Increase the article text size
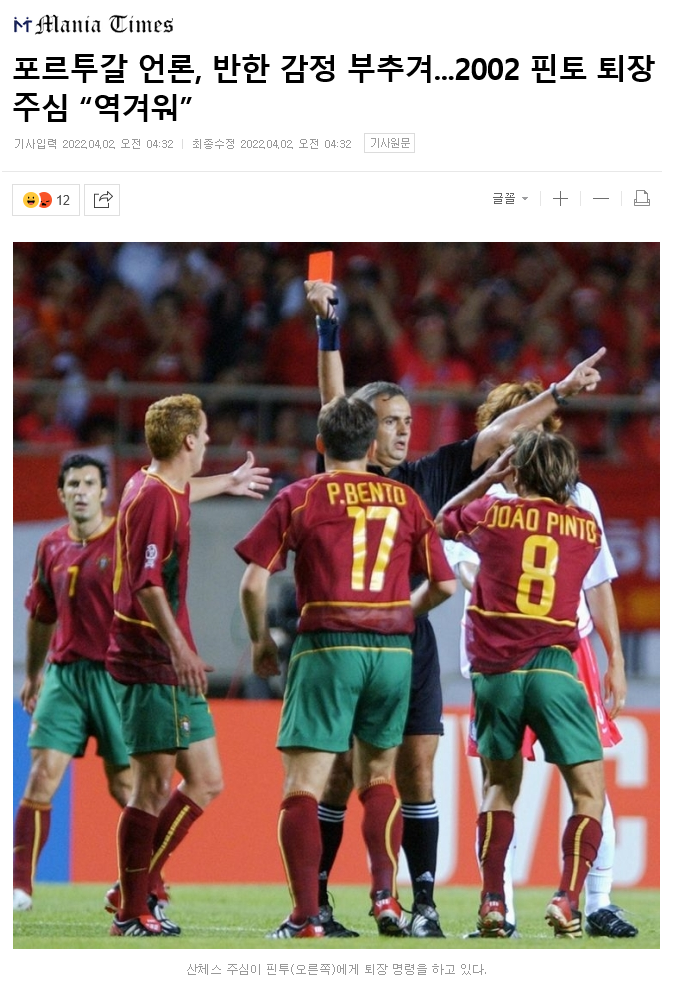The image size is (676, 984). 560,199
